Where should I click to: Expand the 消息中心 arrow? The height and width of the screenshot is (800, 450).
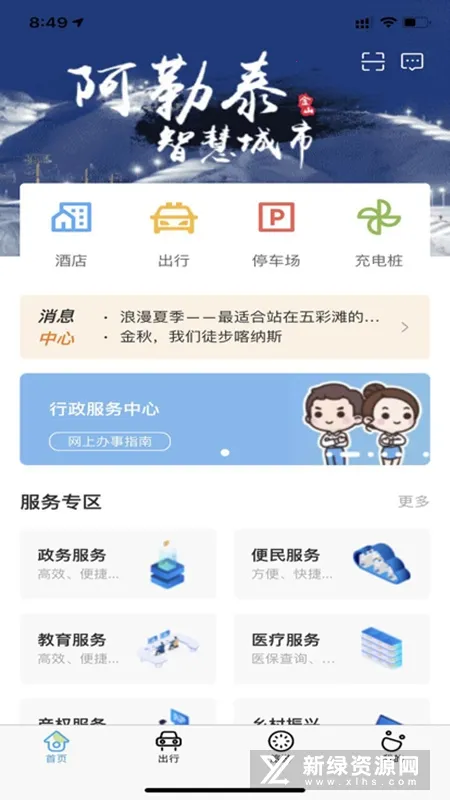click(405, 327)
